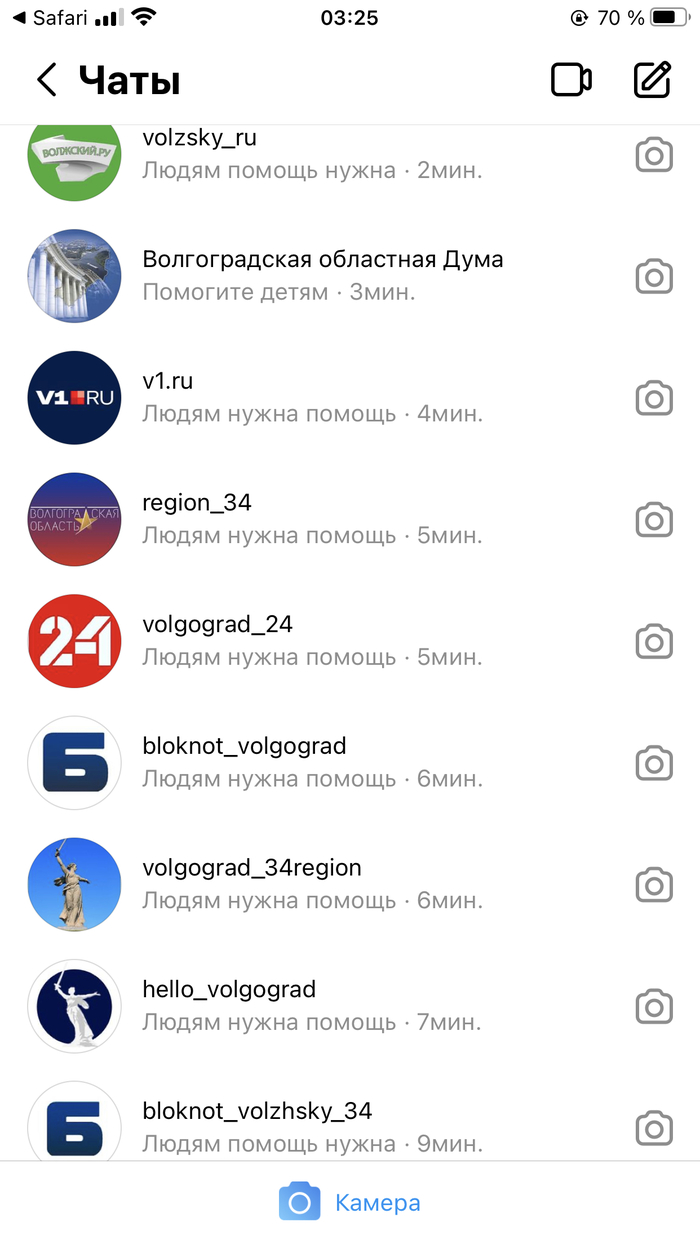Return to Safari via the status bar link
The height and width of the screenshot is (1244, 700).
(x=48, y=18)
